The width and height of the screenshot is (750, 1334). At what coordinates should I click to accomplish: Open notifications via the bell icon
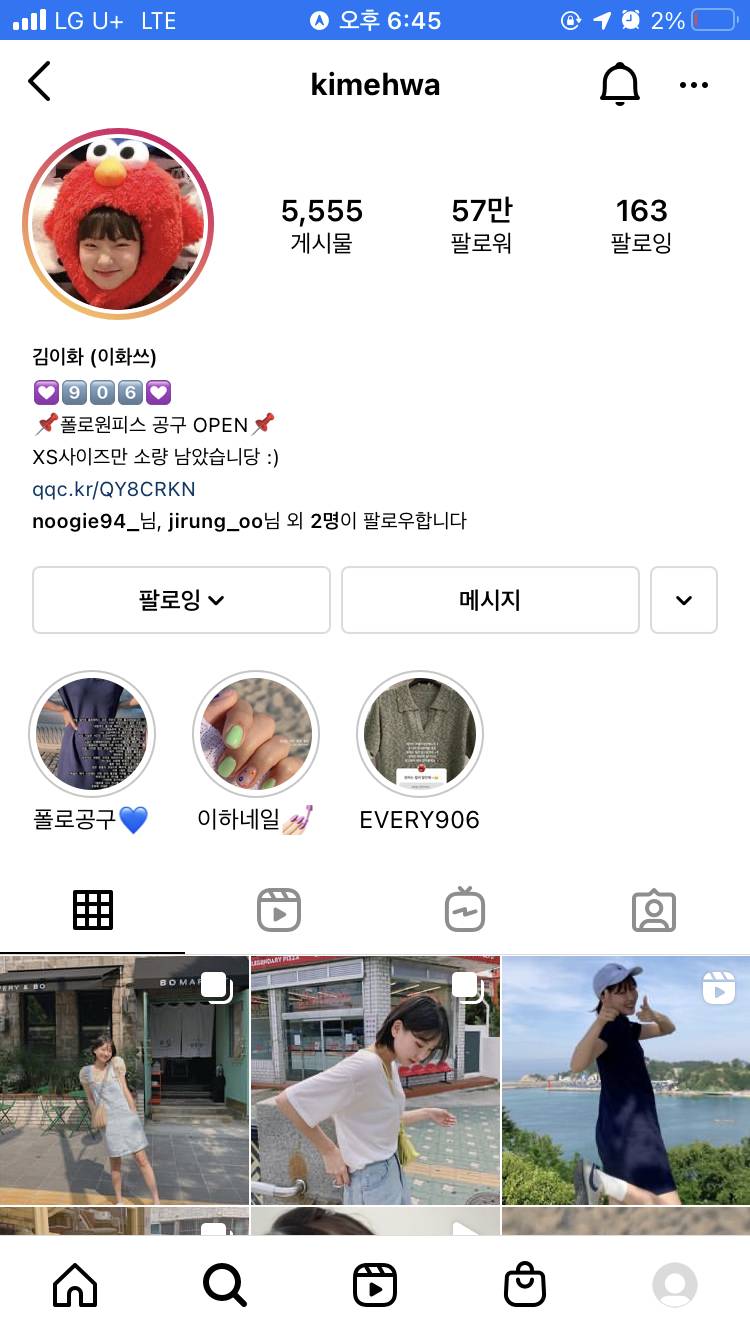[x=619, y=84]
